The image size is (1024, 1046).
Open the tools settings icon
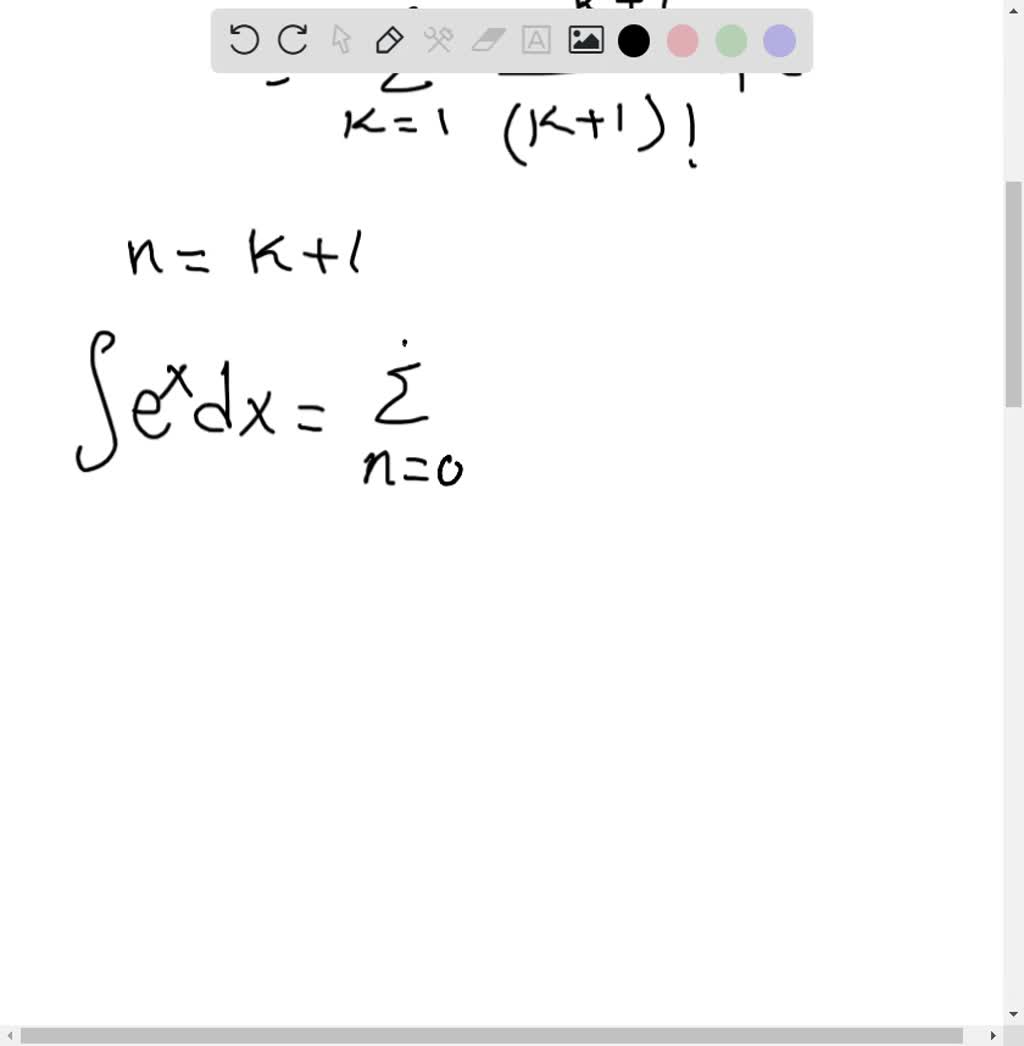tap(438, 41)
